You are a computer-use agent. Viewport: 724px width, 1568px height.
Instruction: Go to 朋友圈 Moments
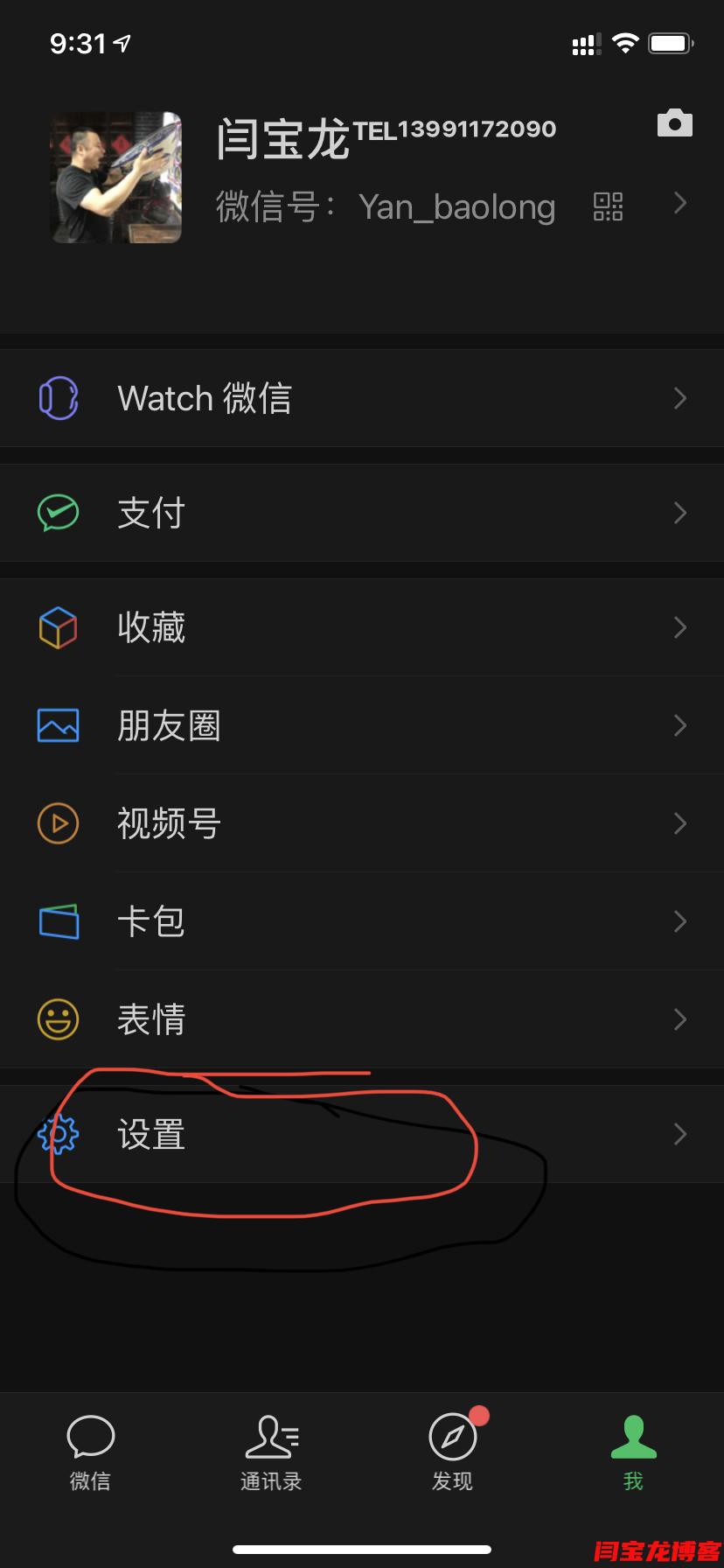[x=362, y=725]
